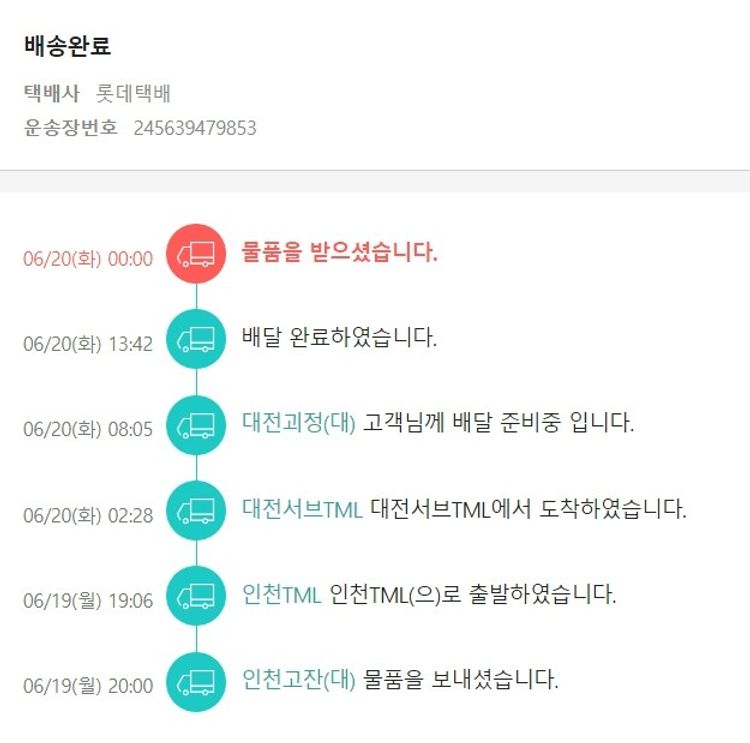This screenshot has height=743, width=750.
Task: Open the 인천고잔(대) branch link
Action: tap(298, 679)
